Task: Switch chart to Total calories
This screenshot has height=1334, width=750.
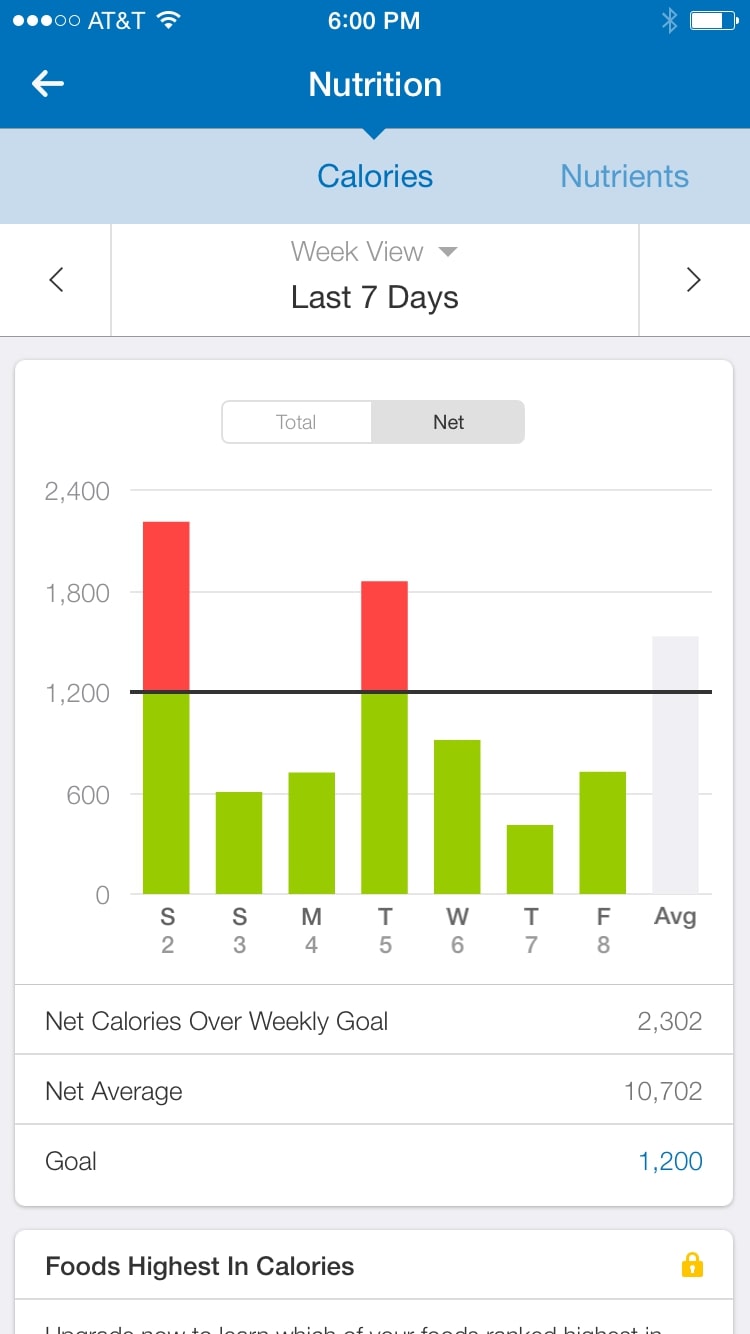Action: [x=297, y=422]
